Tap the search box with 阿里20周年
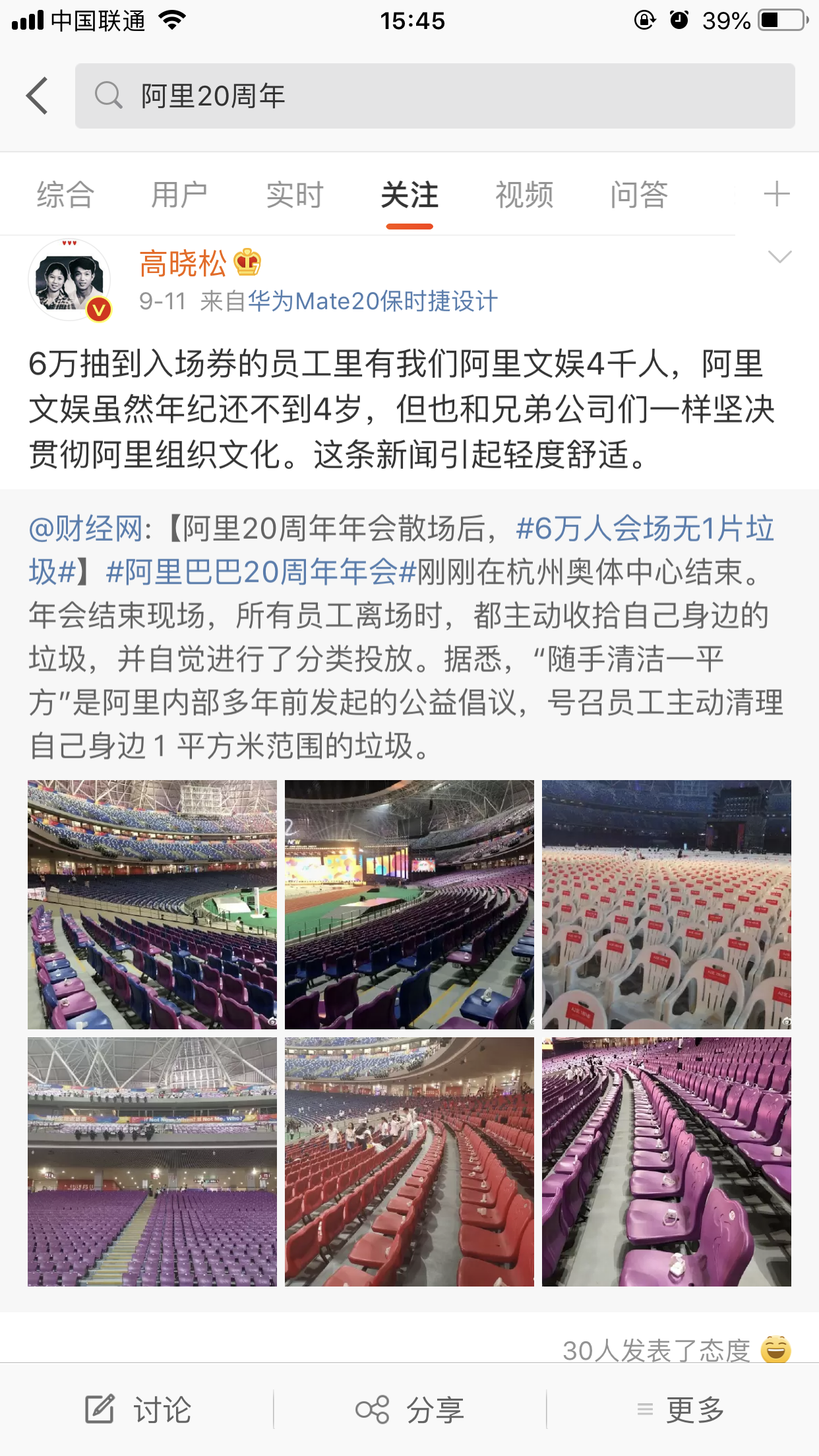 (x=435, y=96)
